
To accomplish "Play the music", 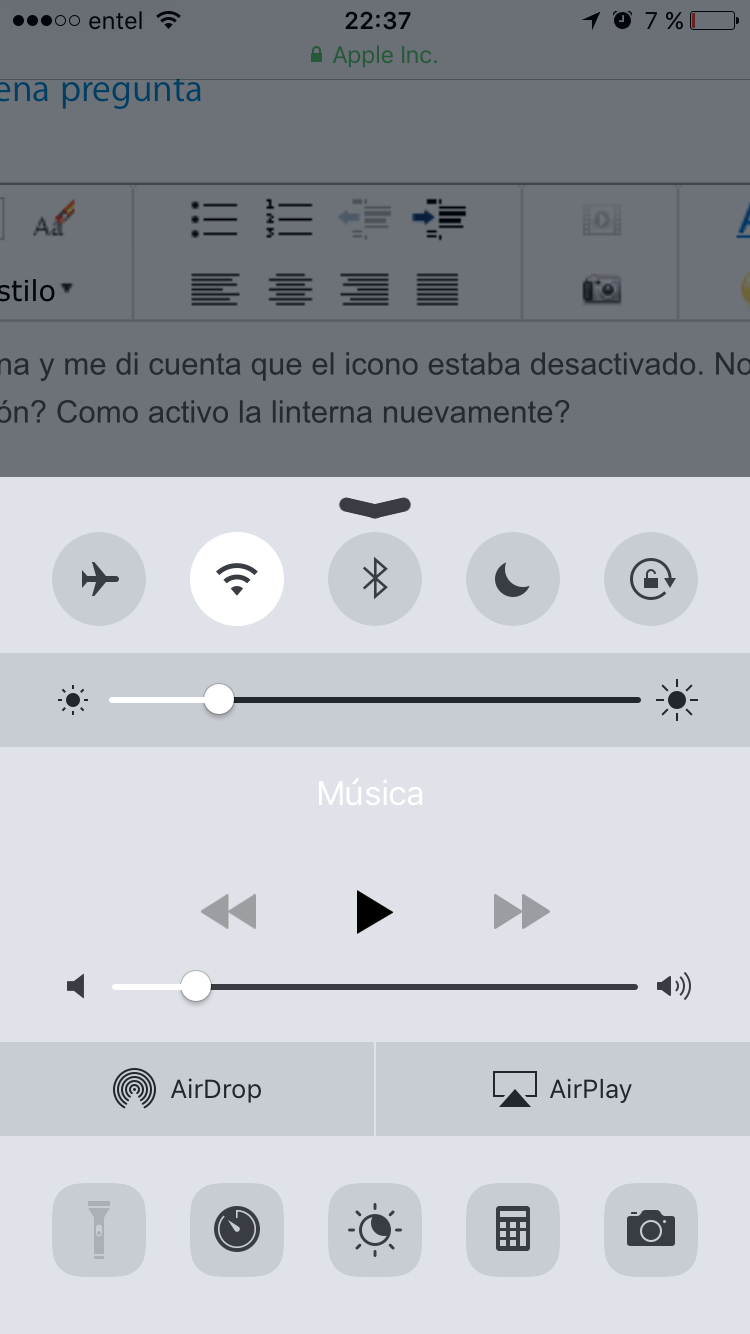I will tap(374, 912).
